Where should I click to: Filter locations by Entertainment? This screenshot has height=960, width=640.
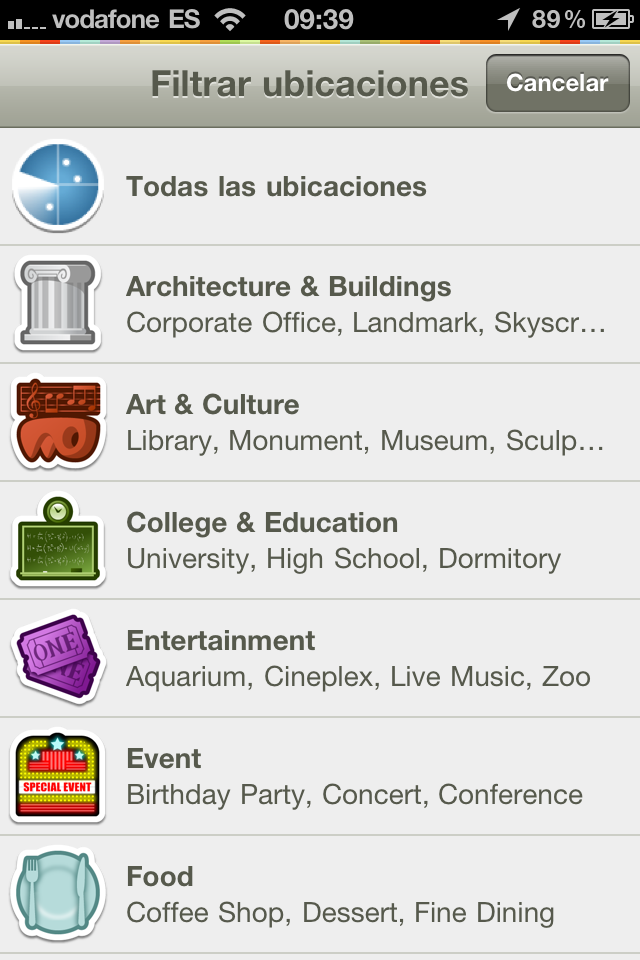coord(320,658)
